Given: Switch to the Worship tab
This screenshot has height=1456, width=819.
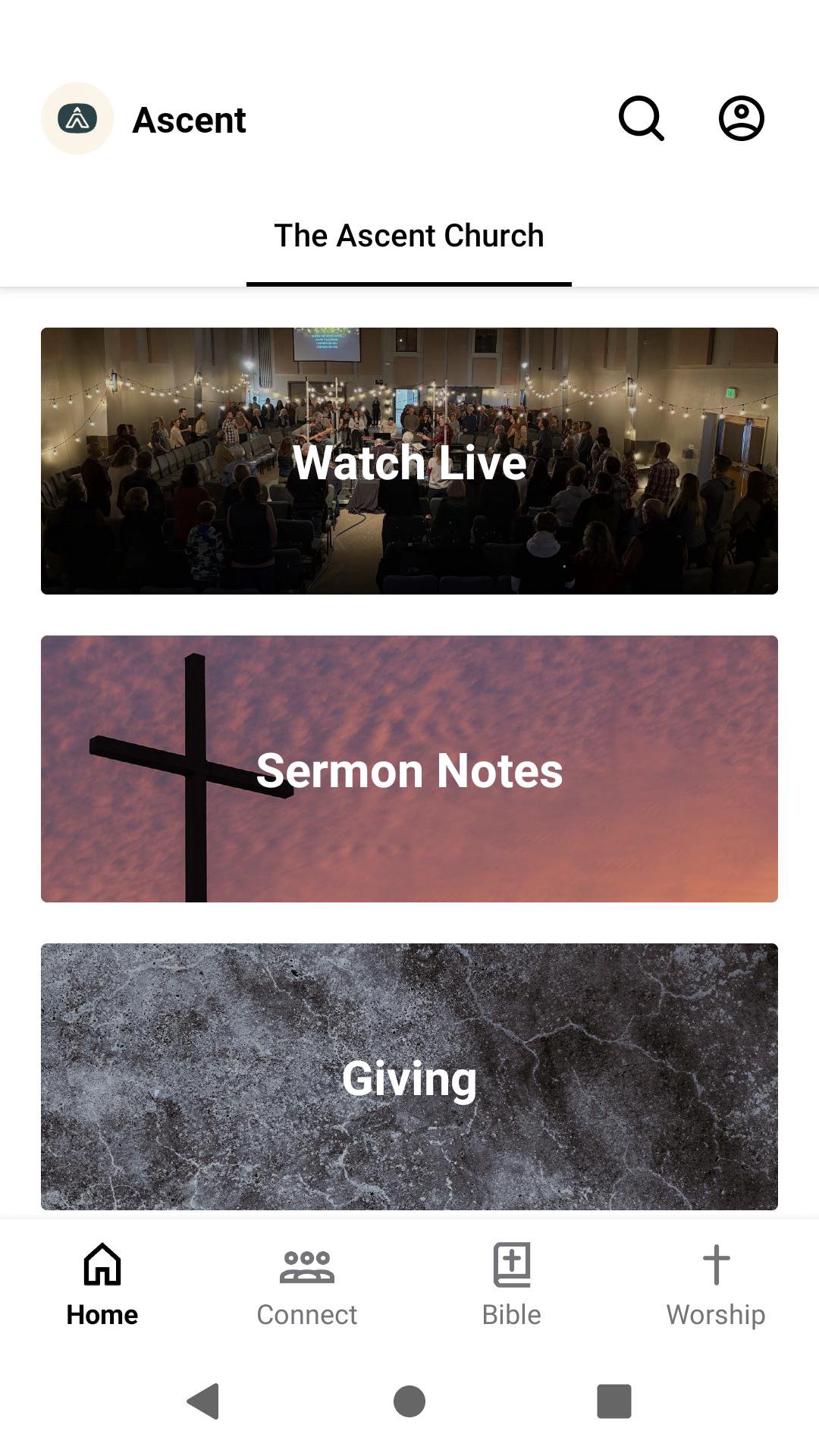Looking at the screenshot, I should click(x=716, y=1285).
